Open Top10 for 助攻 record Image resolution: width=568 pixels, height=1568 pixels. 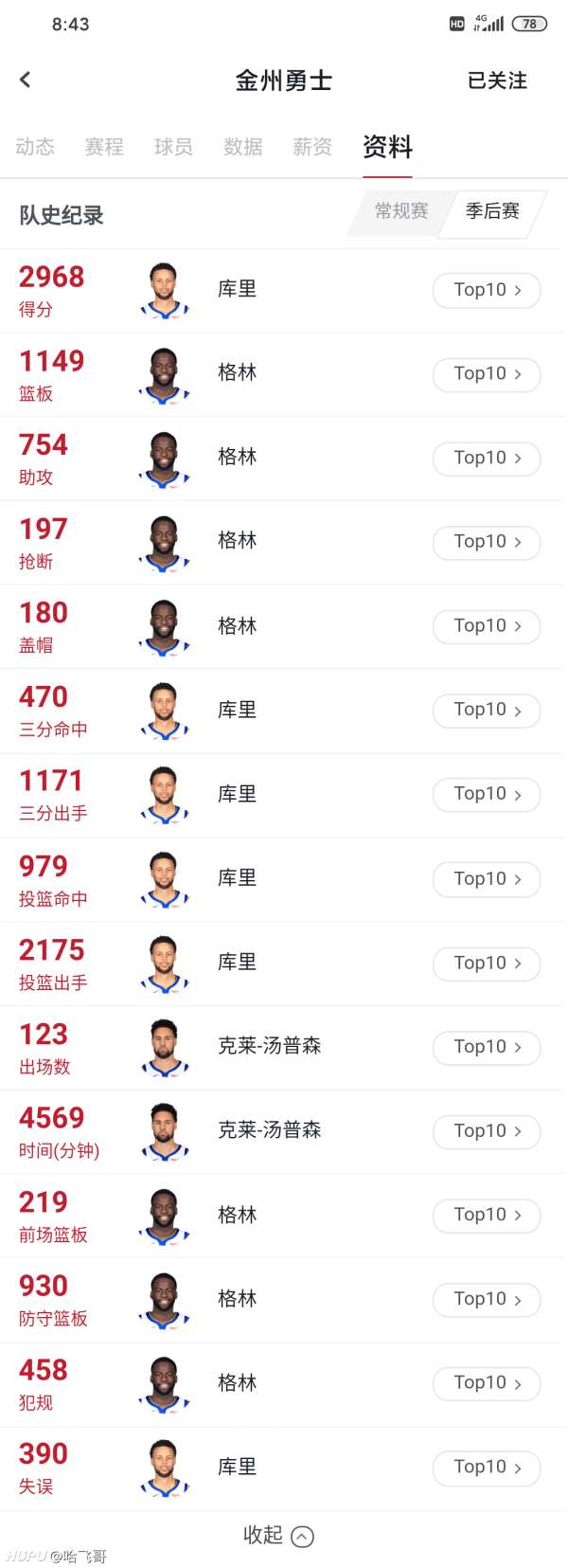coord(487,459)
